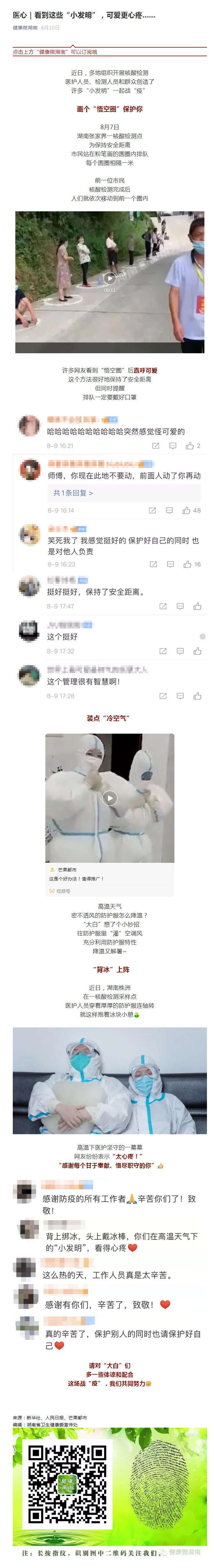Open the 健康微湖南 account link
The image size is (214, 1568).
click(x=25, y=28)
